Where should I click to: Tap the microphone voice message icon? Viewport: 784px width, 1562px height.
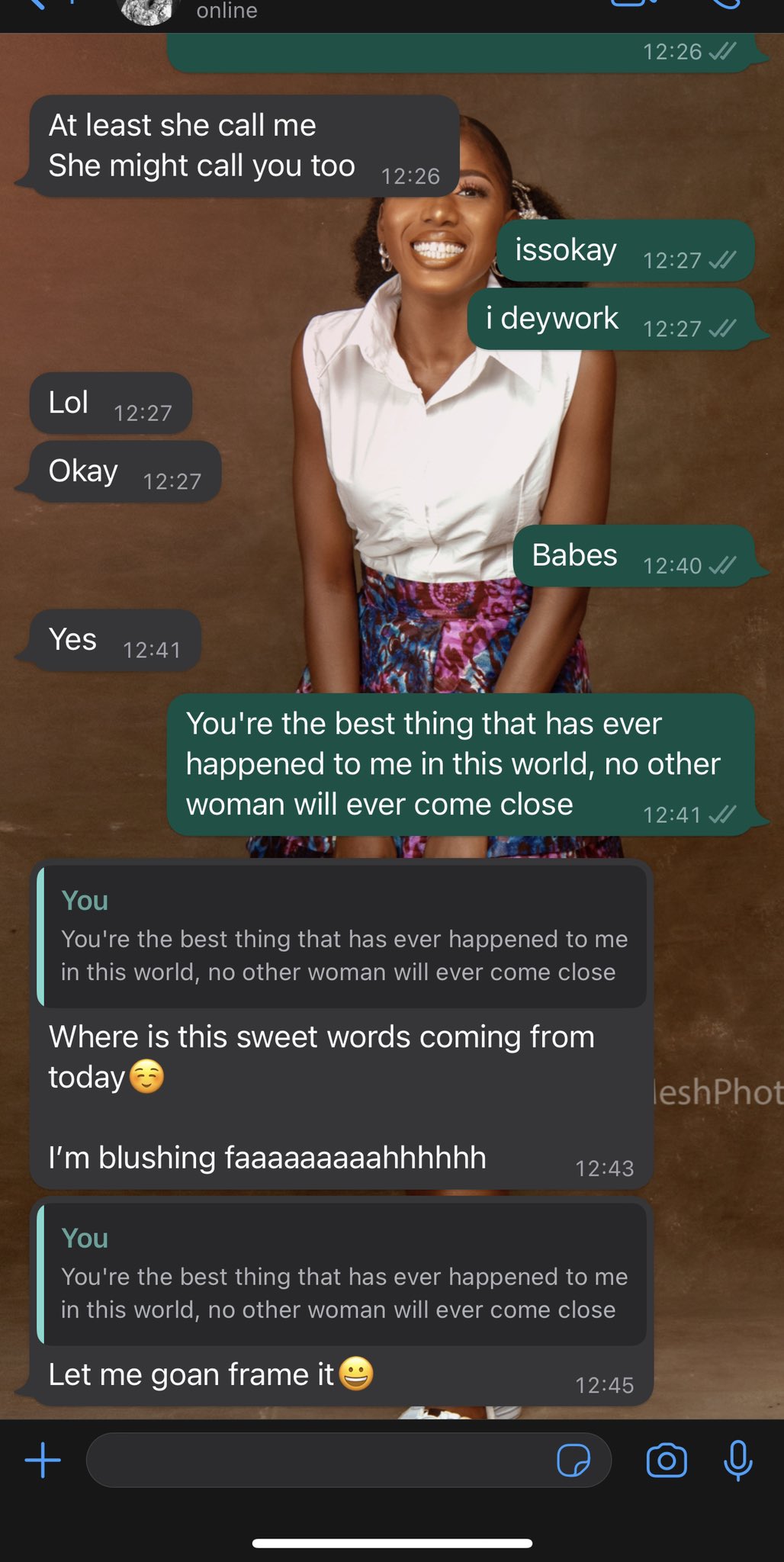[x=737, y=1461]
